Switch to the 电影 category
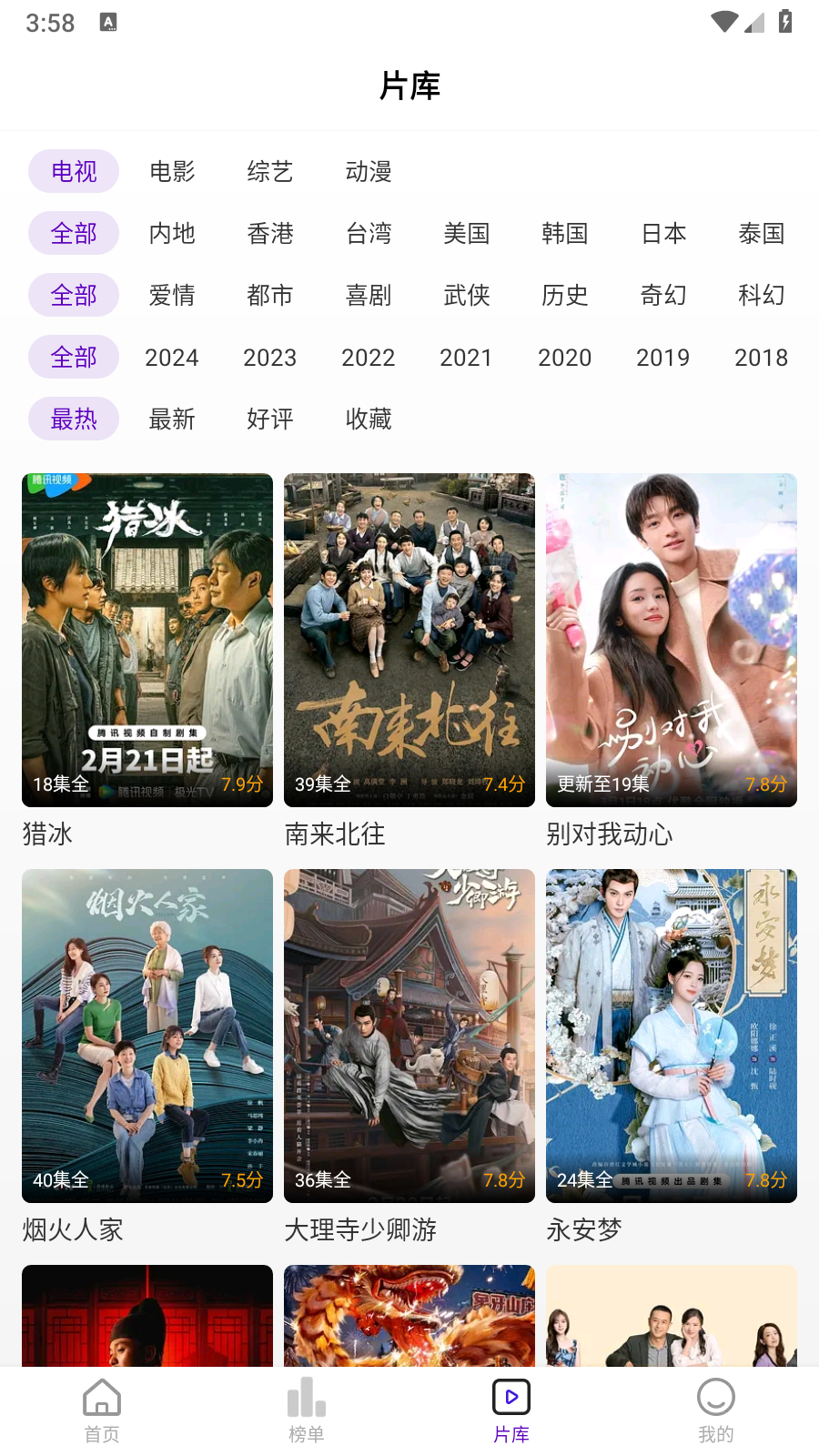The height and width of the screenshot is (1456, 819). 172,172
